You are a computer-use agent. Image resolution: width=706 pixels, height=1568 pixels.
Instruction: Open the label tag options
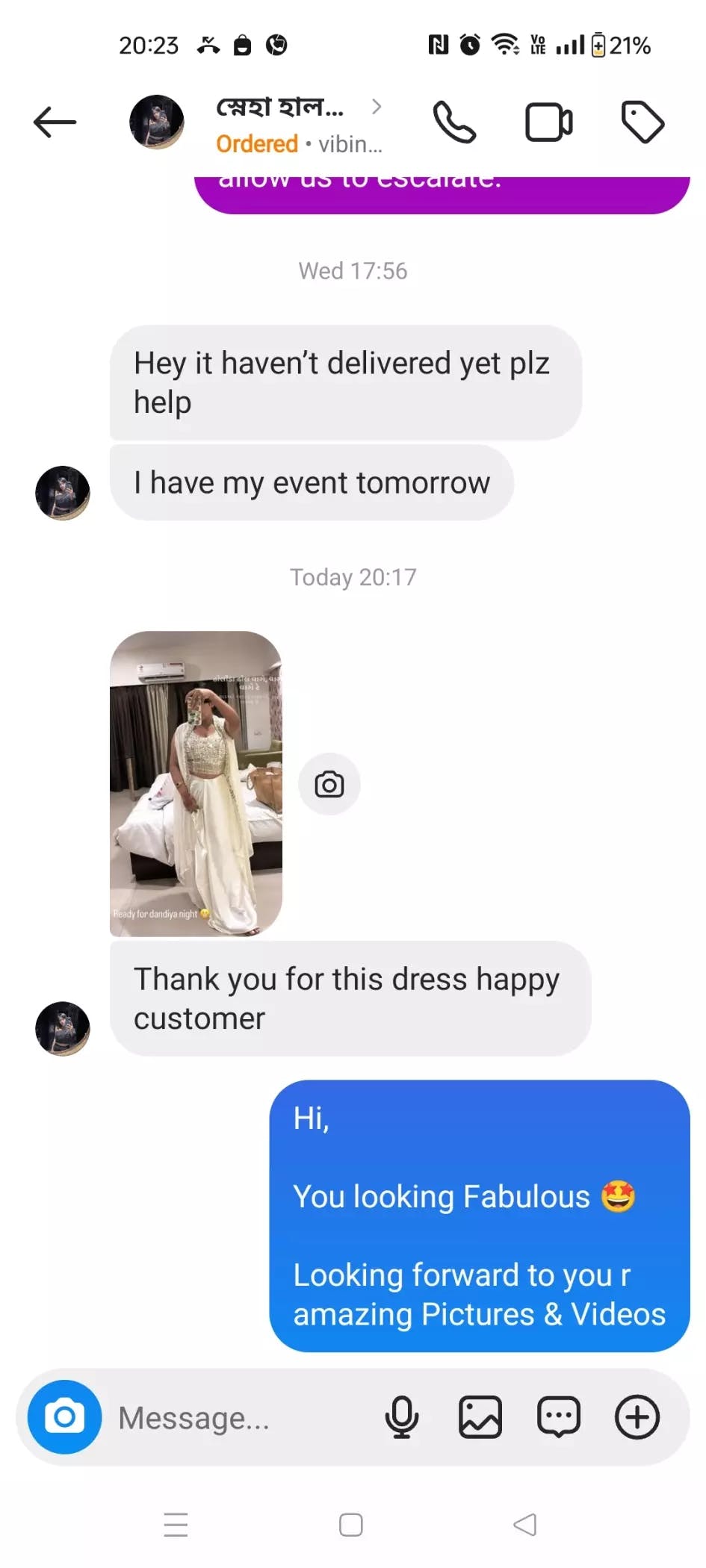pos(642,122)
